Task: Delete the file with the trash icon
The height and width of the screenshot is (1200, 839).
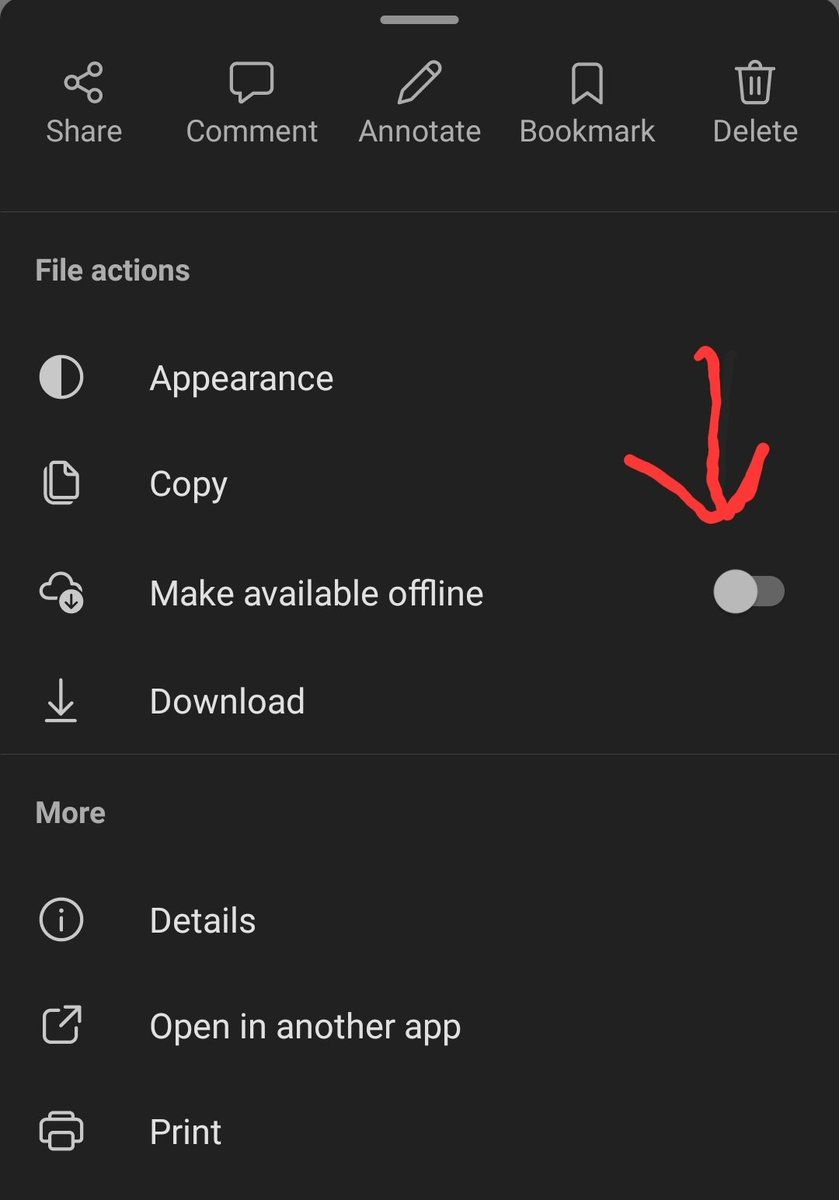Action: tap(755, 104)
